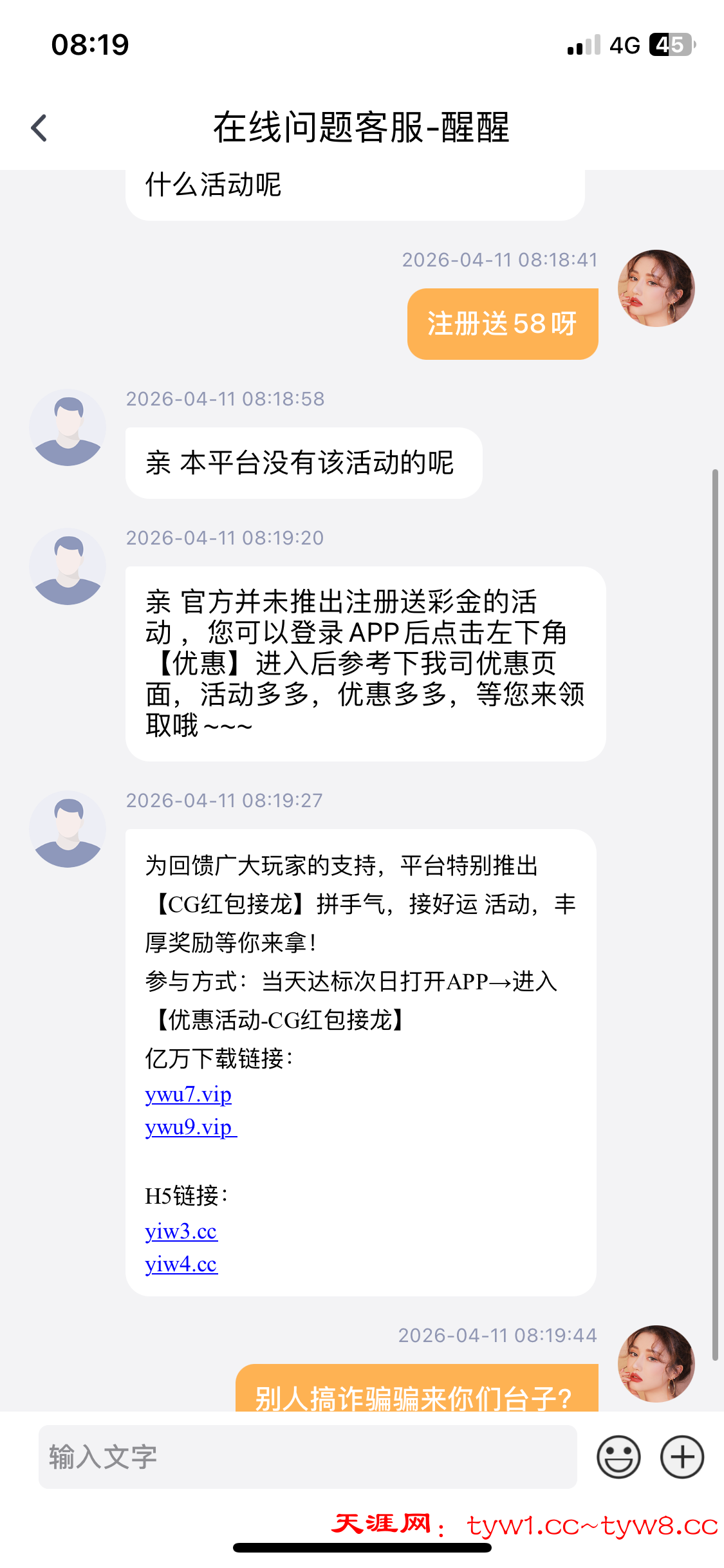Open the emoji picker
724x1568 pixels.
pos(618,1457)
